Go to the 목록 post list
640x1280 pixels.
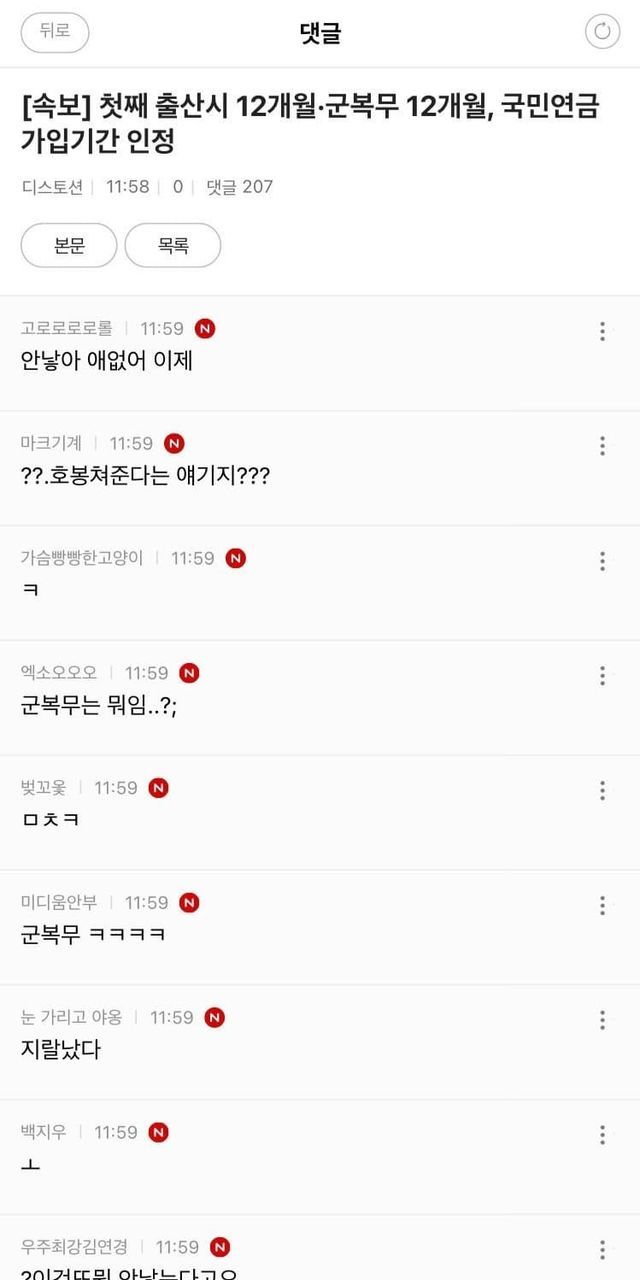click(x=173, y=245)
